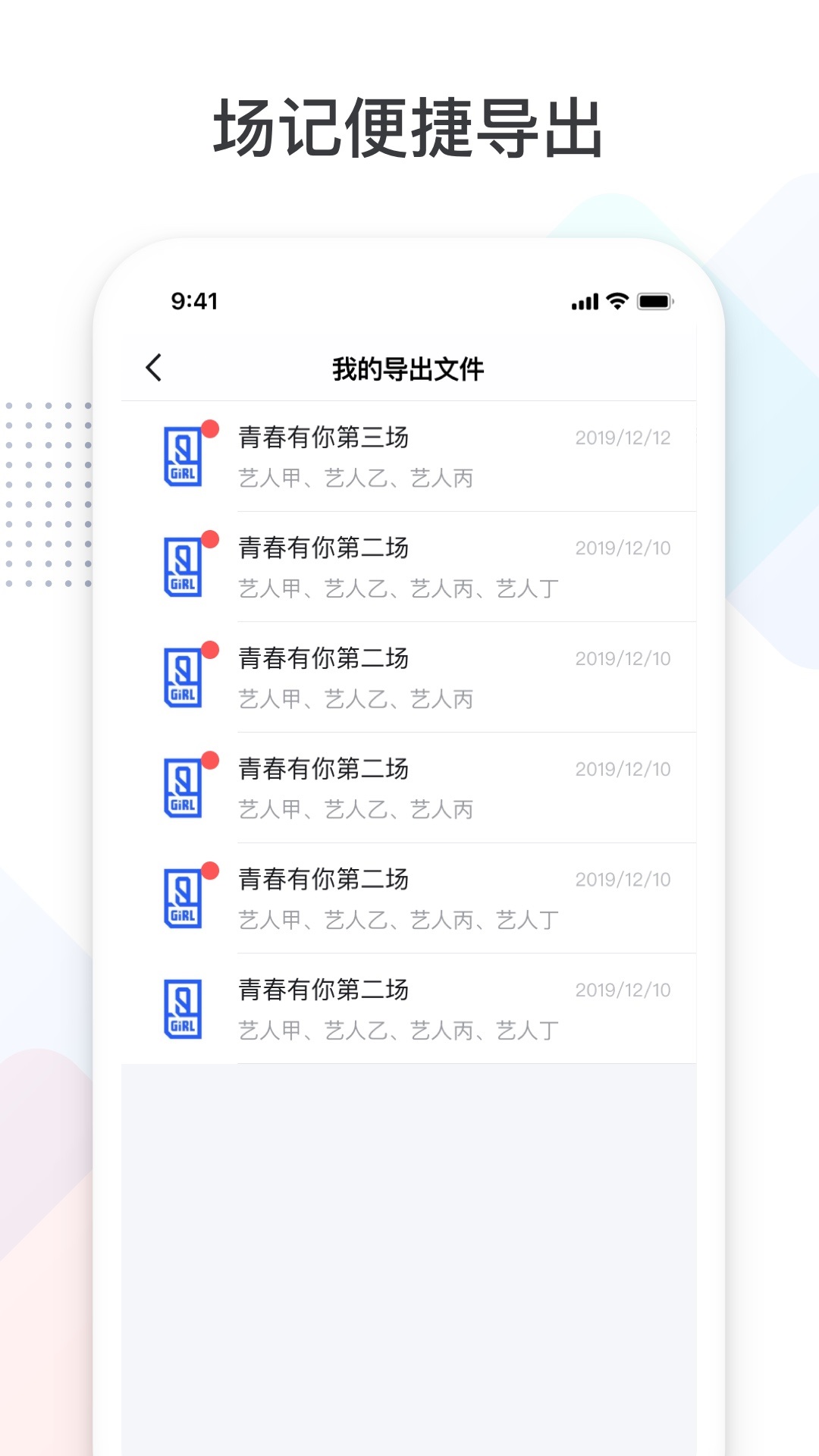Tap the cellular signal bars icon
Screen dimensions: 819x1456
coord(584,301)
